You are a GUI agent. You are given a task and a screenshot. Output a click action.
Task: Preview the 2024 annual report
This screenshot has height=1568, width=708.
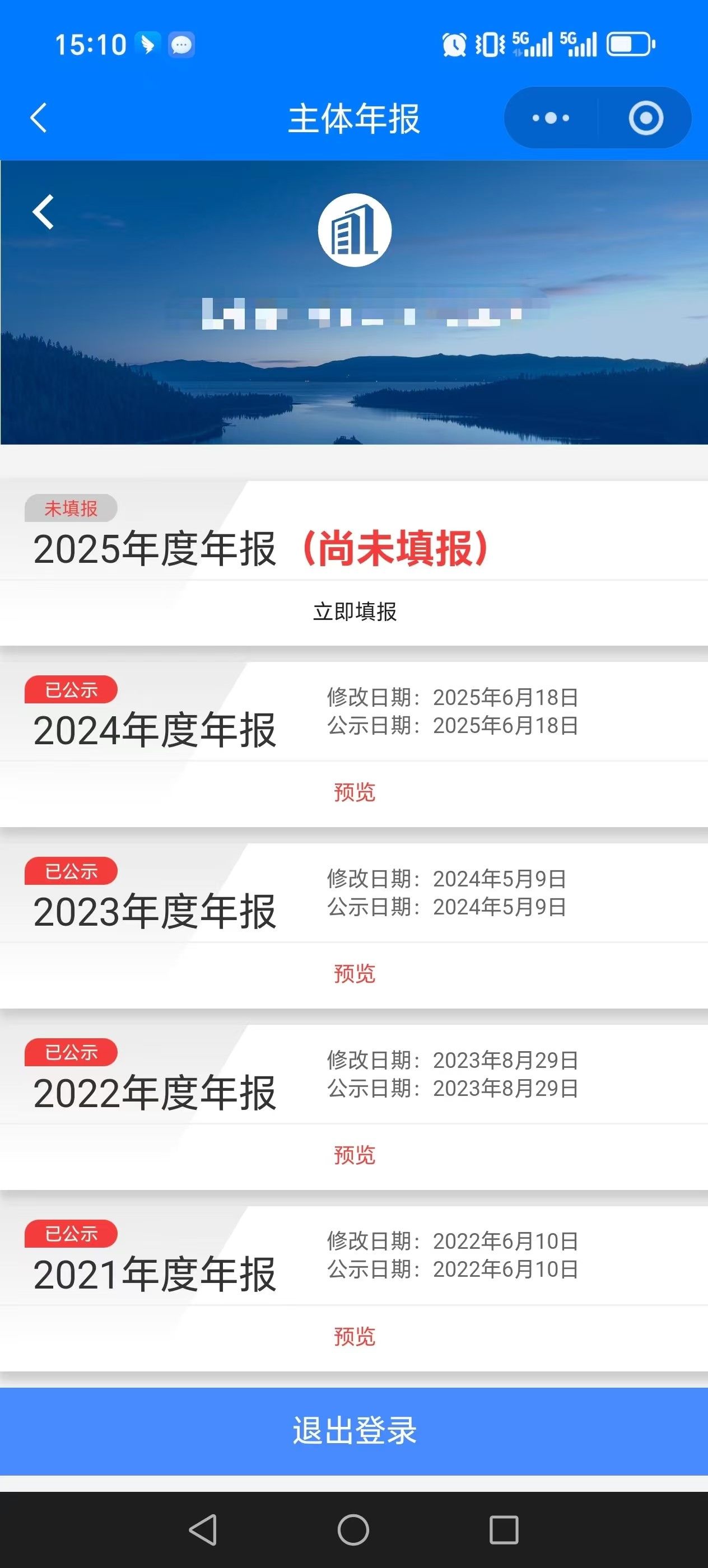pos(355,792)
